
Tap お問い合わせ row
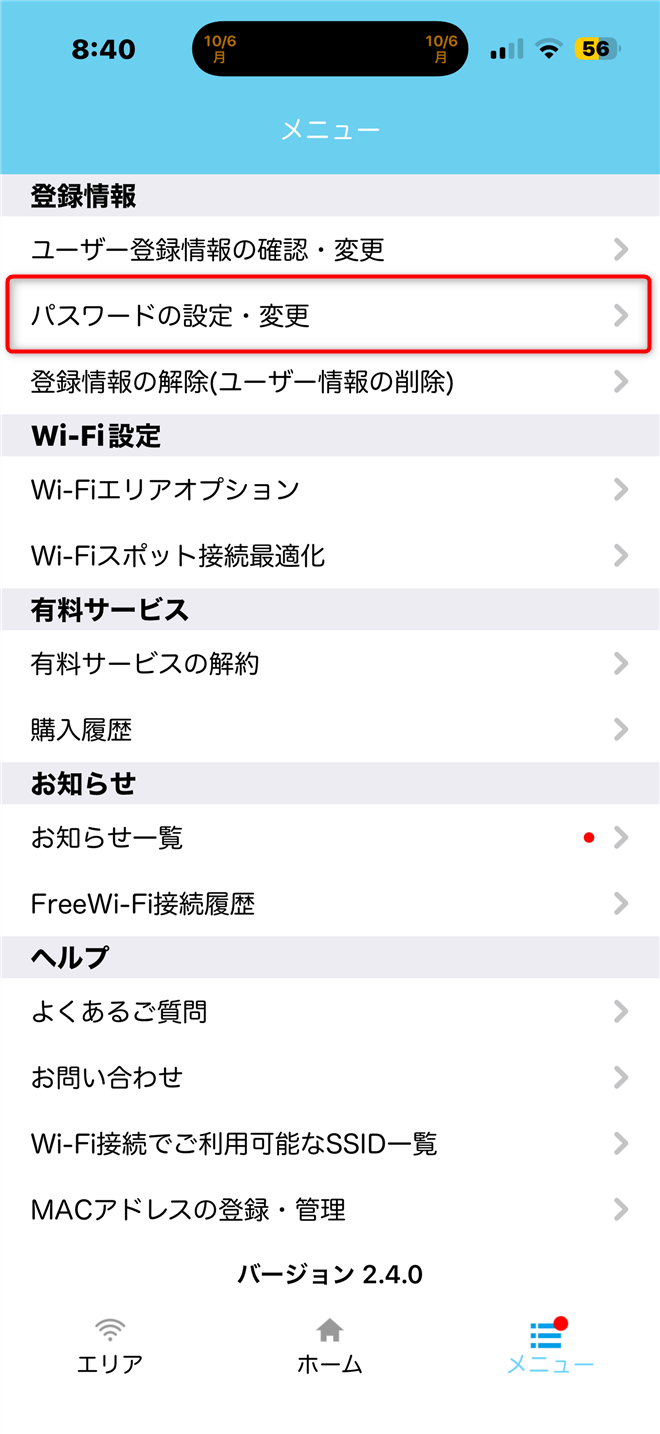329,1077
